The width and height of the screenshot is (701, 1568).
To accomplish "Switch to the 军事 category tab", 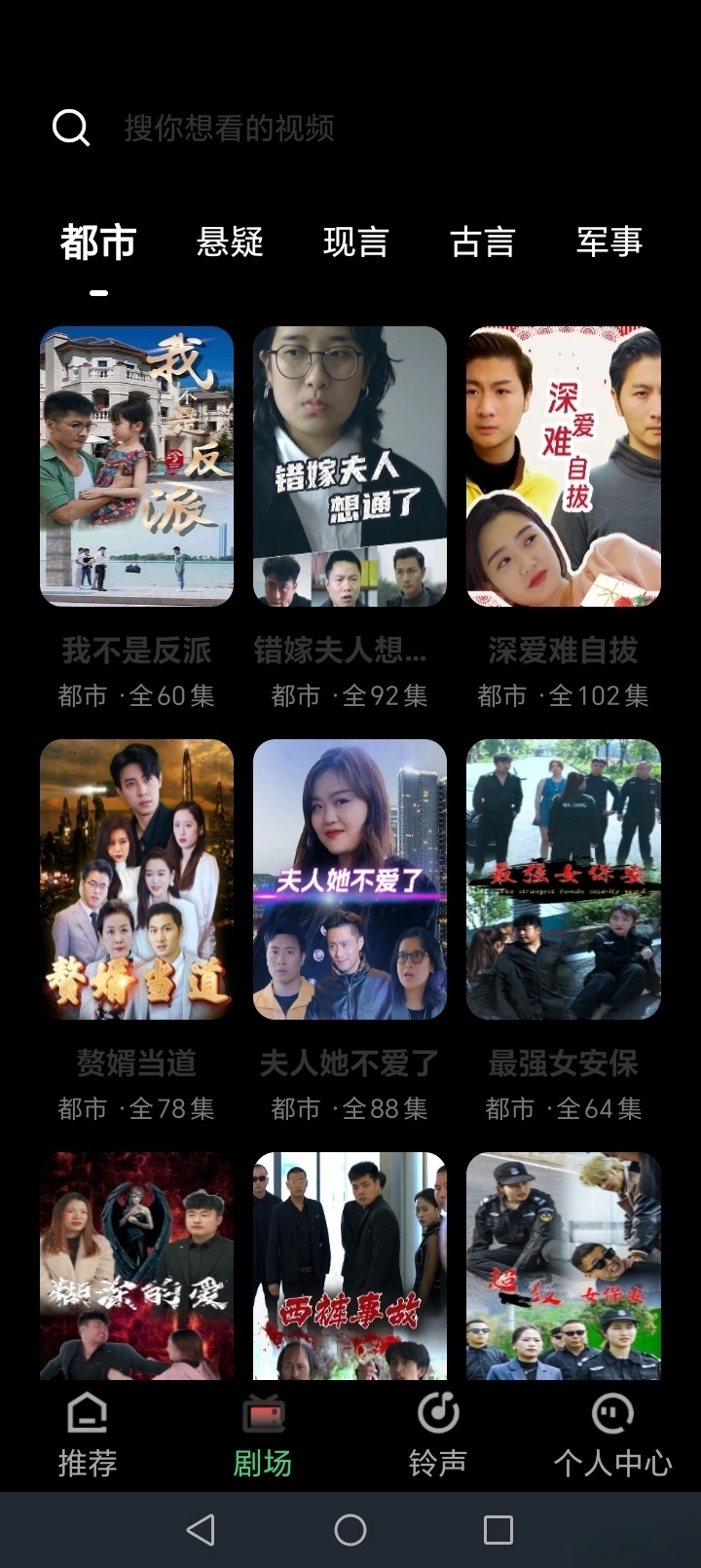I will click(609, 243).
